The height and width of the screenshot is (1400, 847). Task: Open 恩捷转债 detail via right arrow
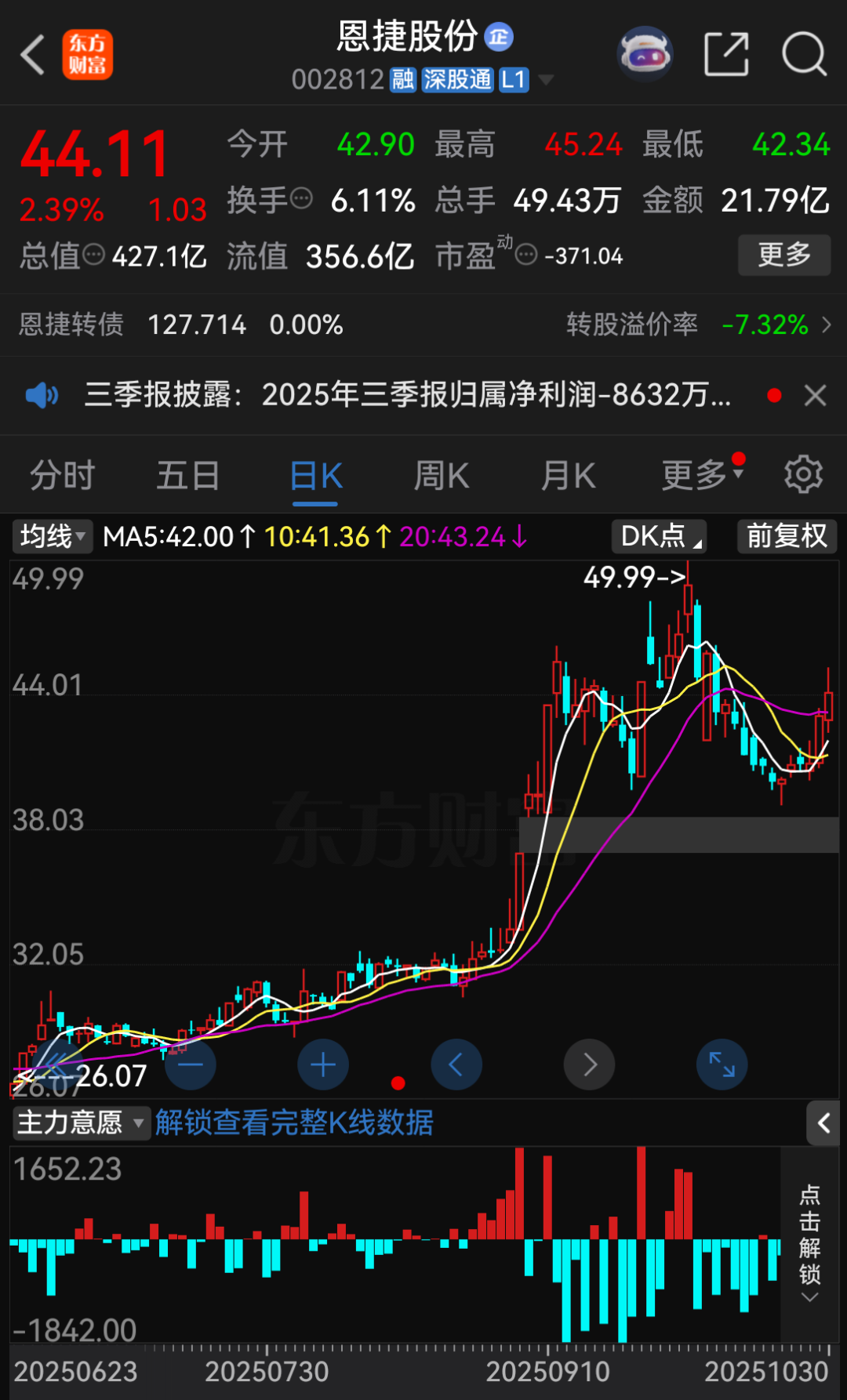pyautogui.click(x=828, y=324)
